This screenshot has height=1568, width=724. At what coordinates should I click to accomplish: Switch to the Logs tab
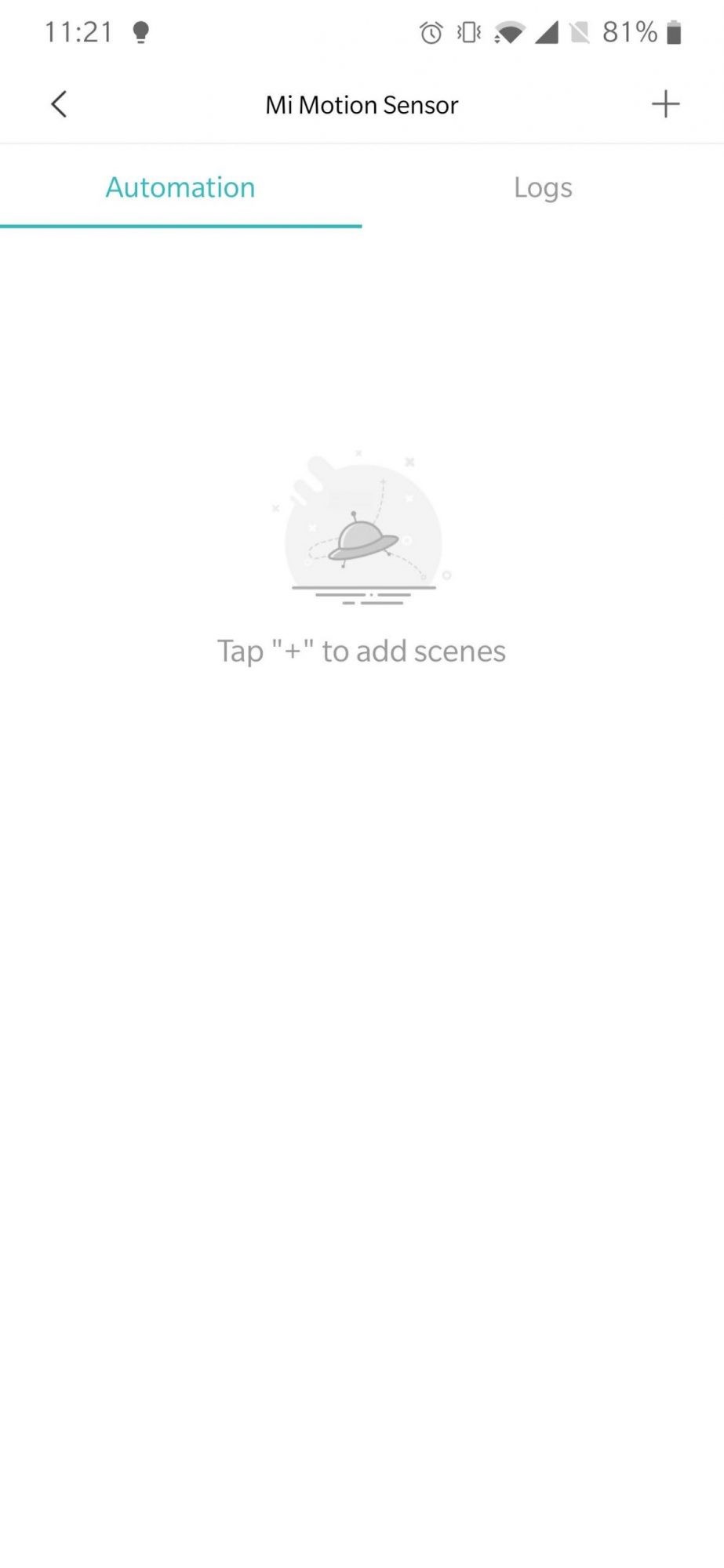click(x=543, y=188)
